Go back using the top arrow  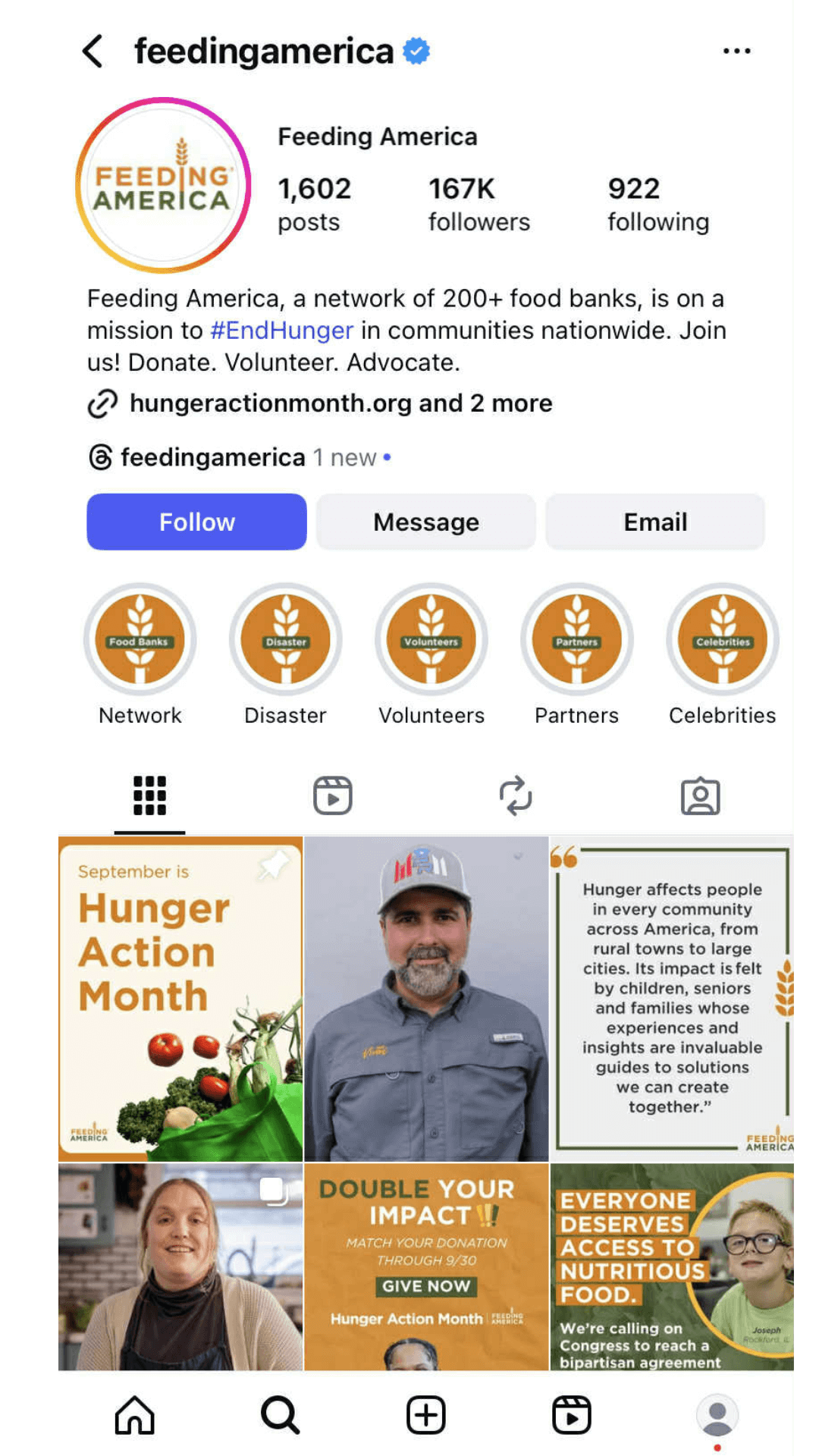point(93,52)
